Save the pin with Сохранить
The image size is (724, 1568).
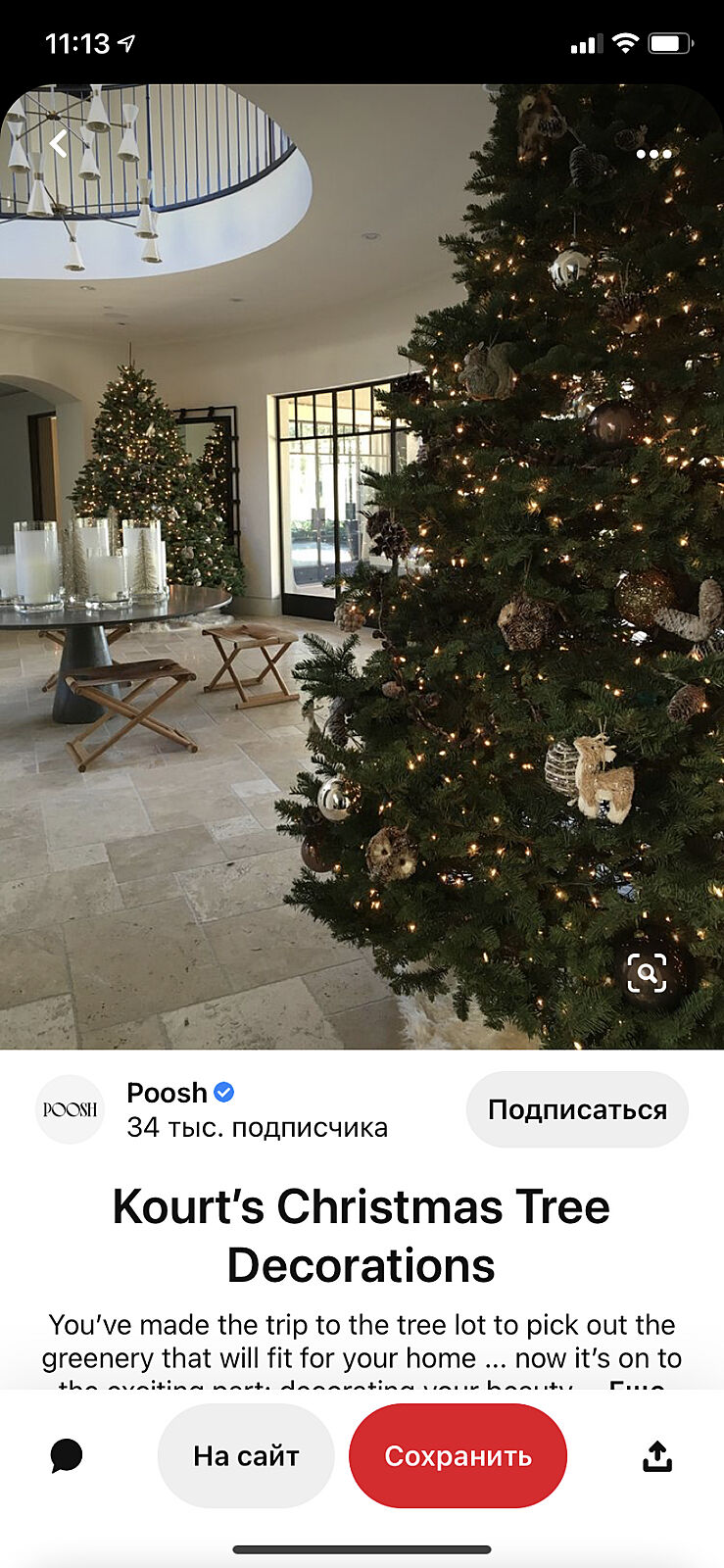click(x=458, y=1456)
